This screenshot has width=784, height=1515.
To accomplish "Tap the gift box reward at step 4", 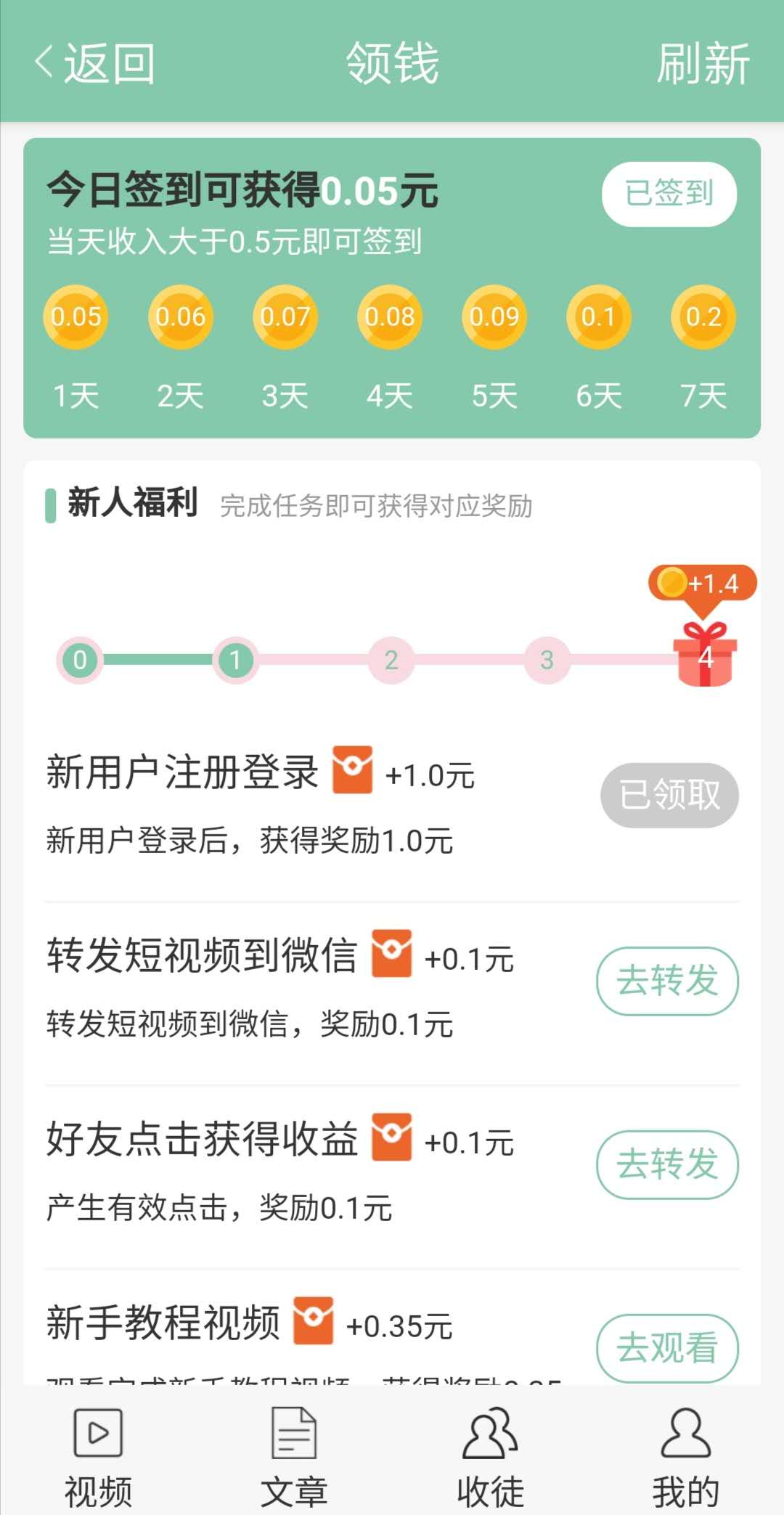I will tap(705, 654).
